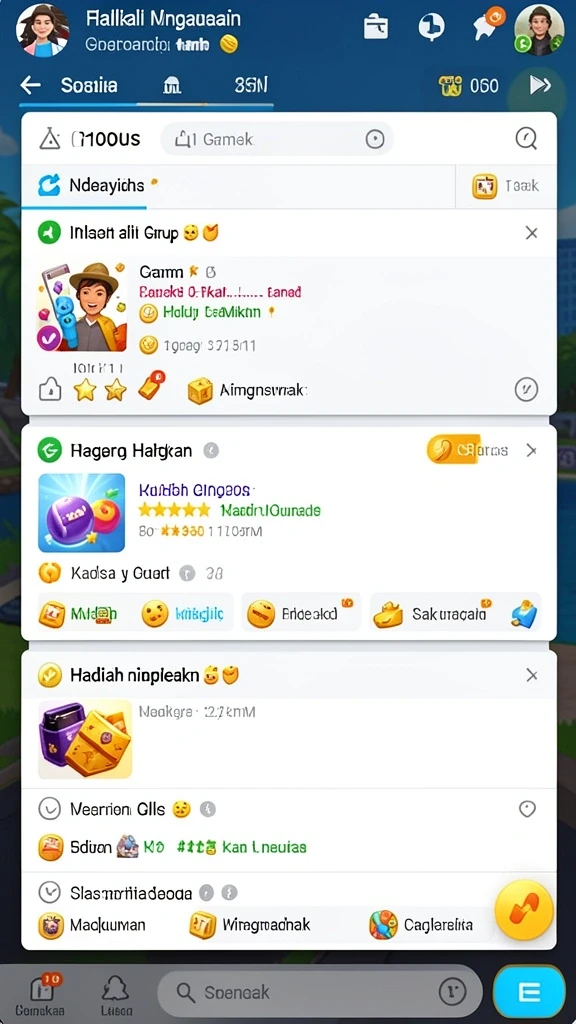The width and height of the screenshot is (576, 1024).
Task: Open the magnifier icon in the panel header
Action: 526,138
